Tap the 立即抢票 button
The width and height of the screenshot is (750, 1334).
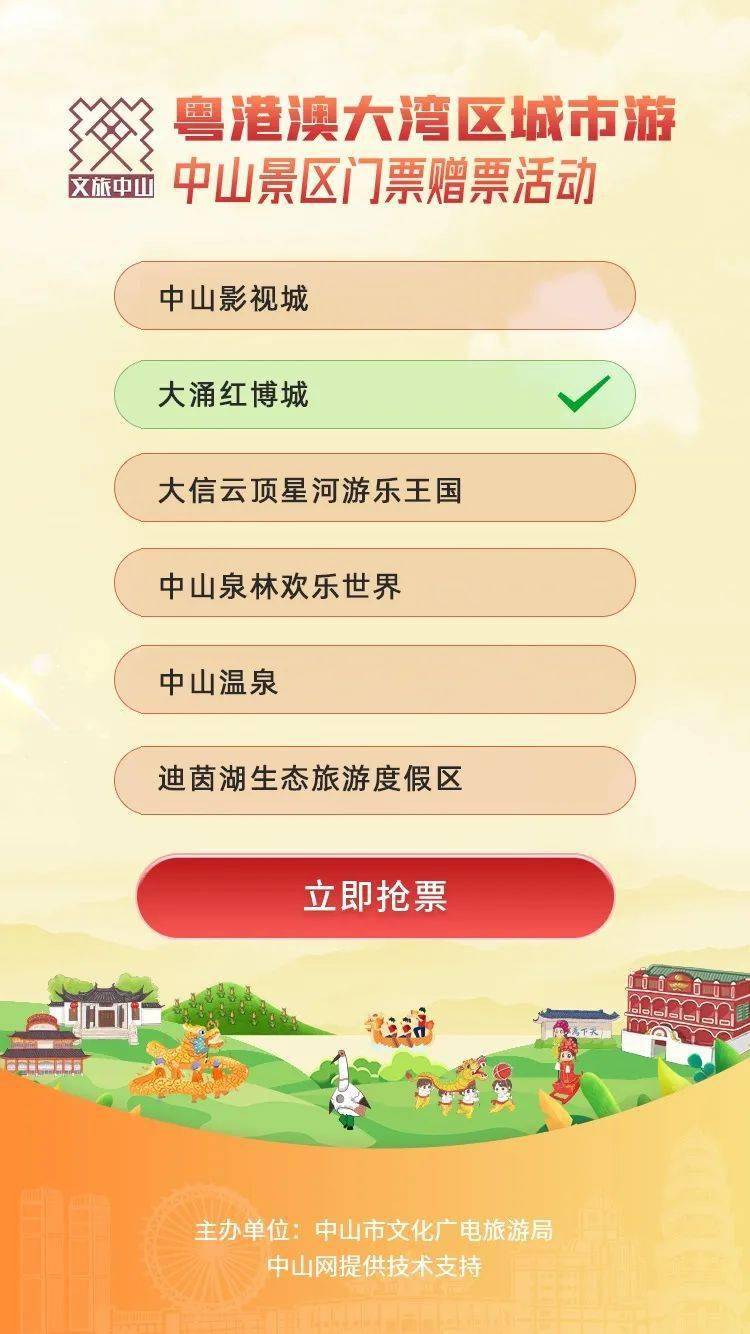point(375,897)
